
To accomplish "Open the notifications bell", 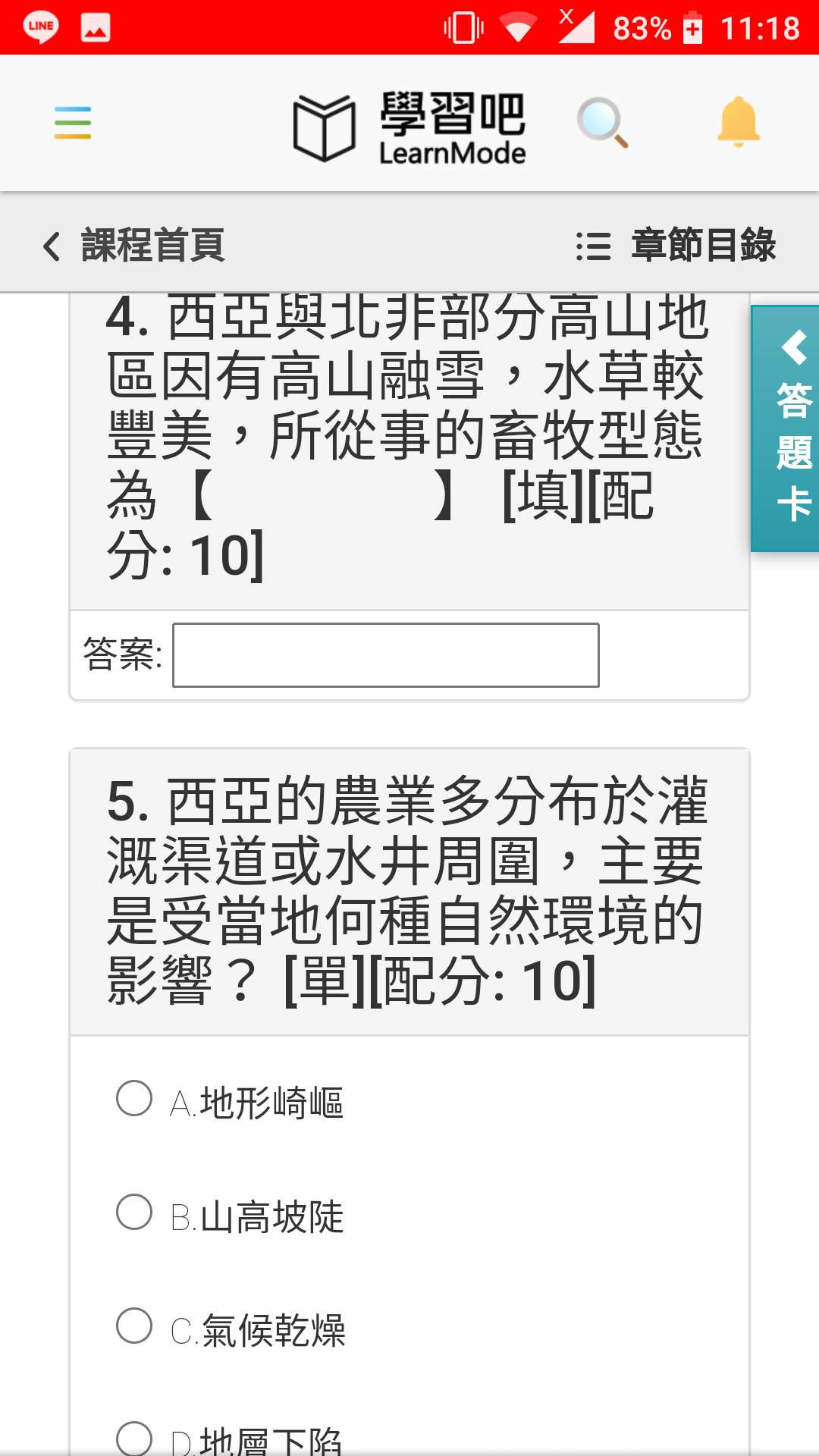I will (x=738, y=122).
